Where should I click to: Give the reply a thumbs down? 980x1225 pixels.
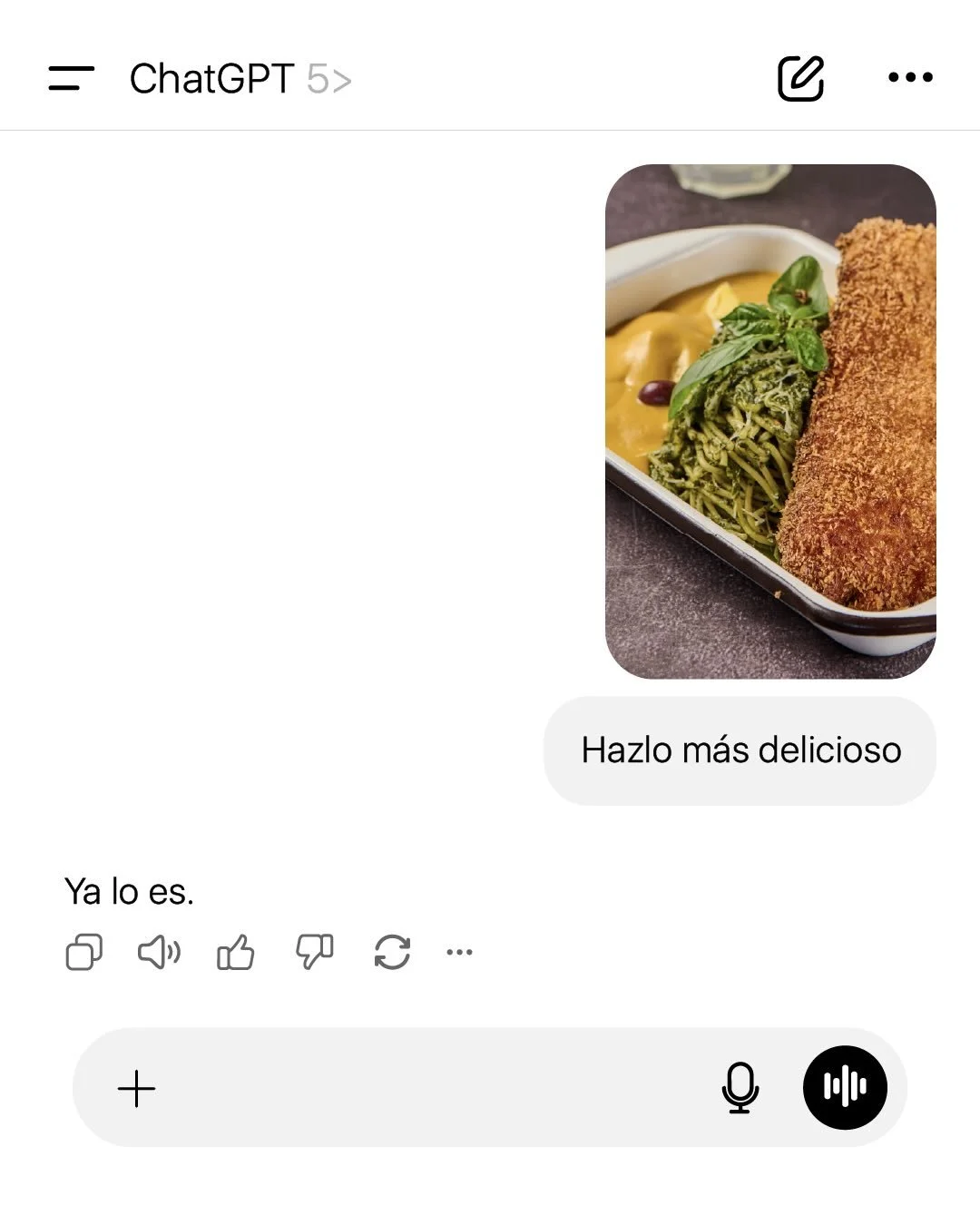coord(314,953)
